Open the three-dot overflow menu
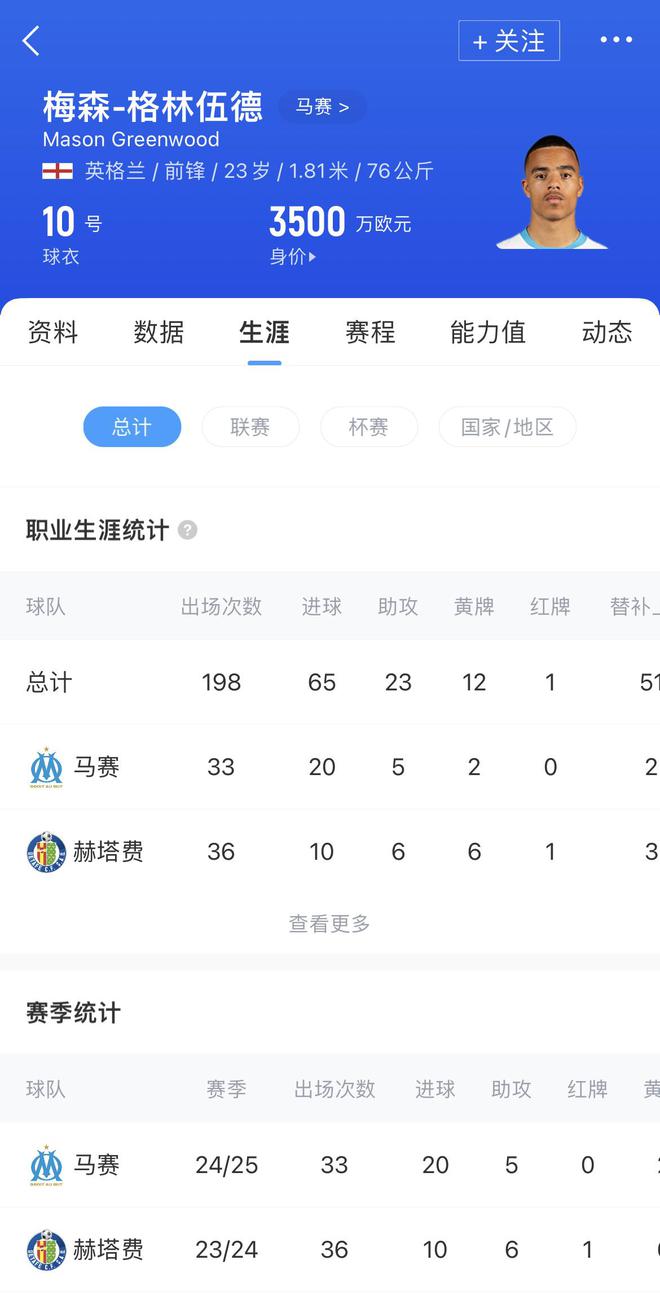This screenshot has width=660, height=1295. 615,40
